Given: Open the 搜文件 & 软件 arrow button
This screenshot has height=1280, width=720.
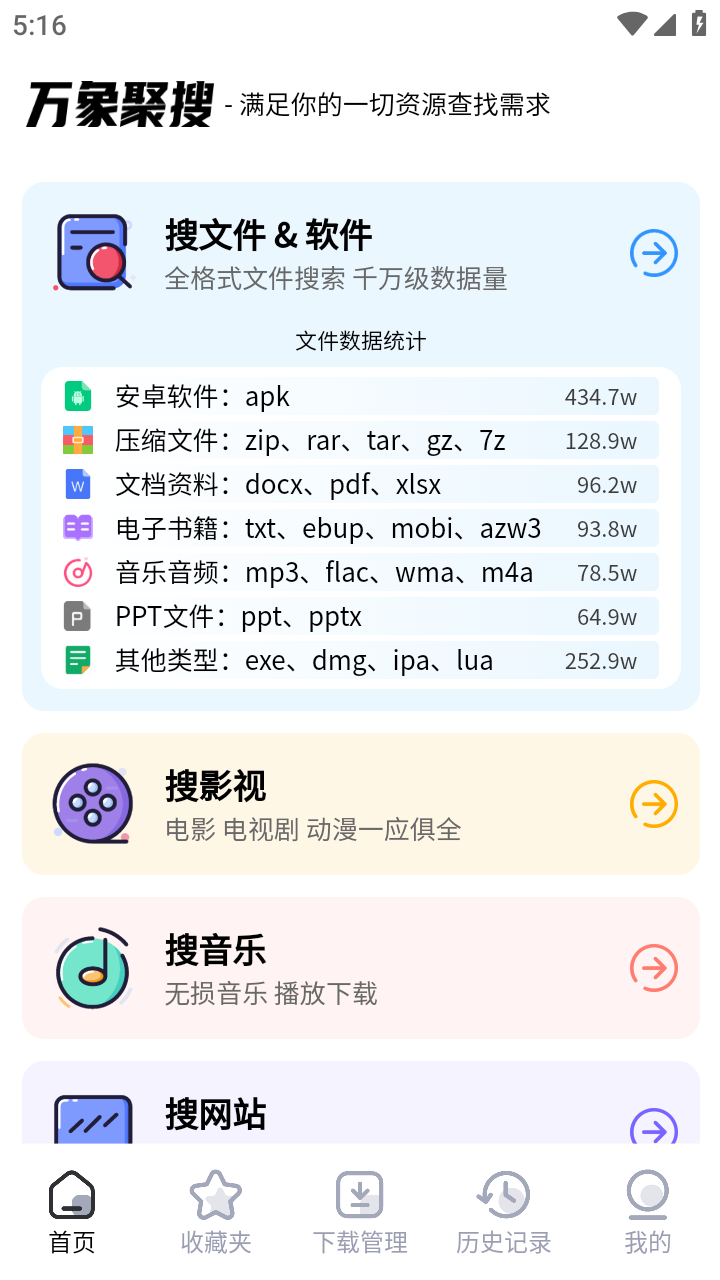Looking at the screenshot, I should (x=654, y=253).
